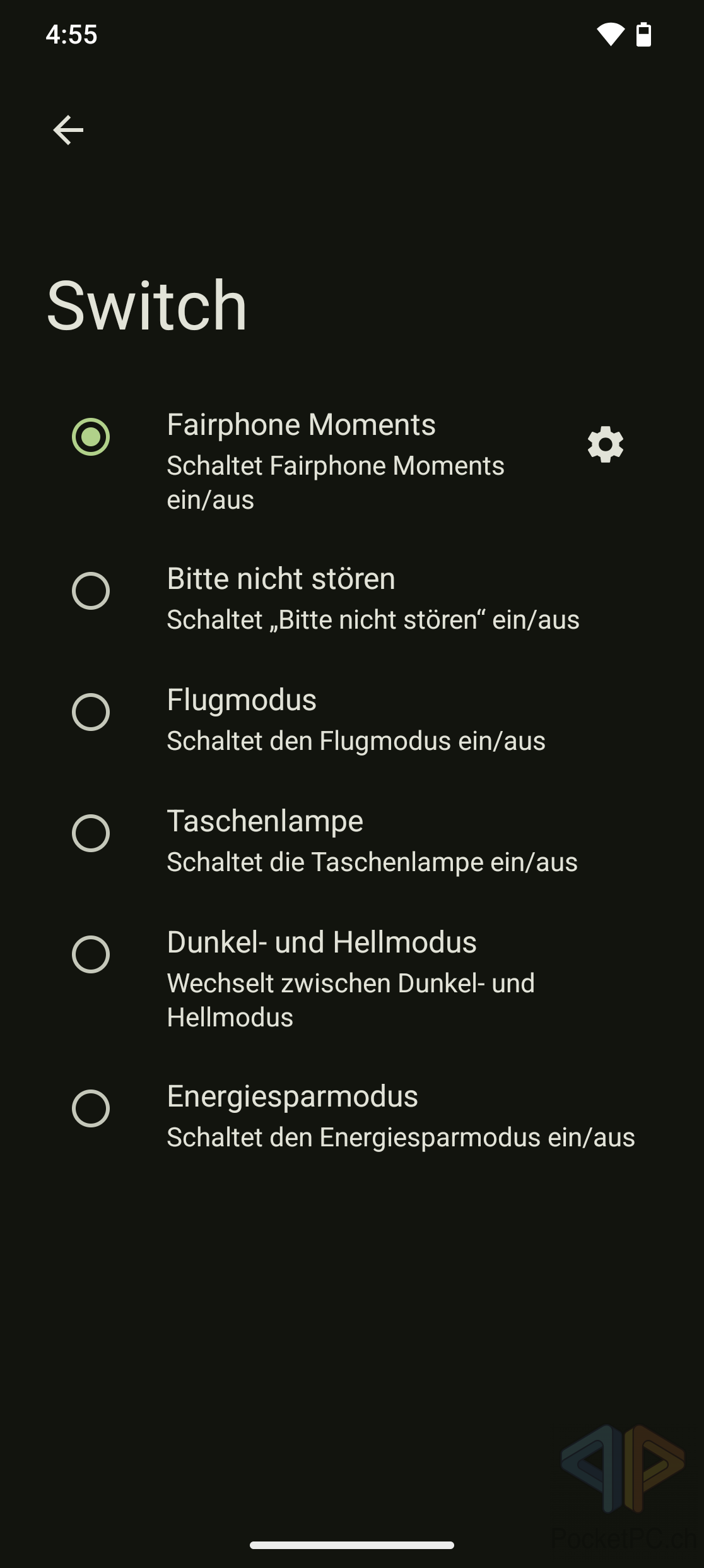Select Bitte nicht stören for the switch
Image resolution: width=704 pixels, height=1568 pixels.
pos(91,591)
